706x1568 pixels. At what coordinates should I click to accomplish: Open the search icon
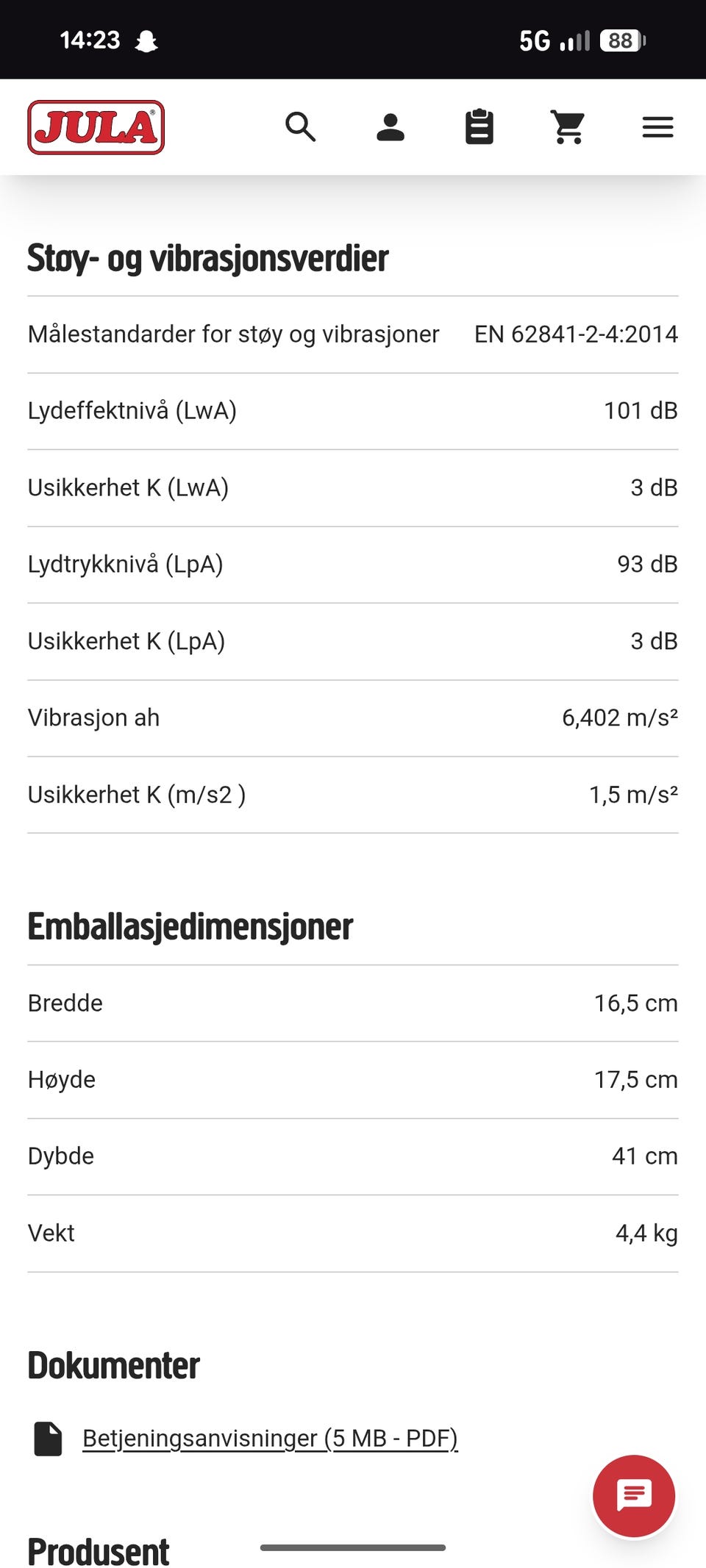[x=301, y=128]
